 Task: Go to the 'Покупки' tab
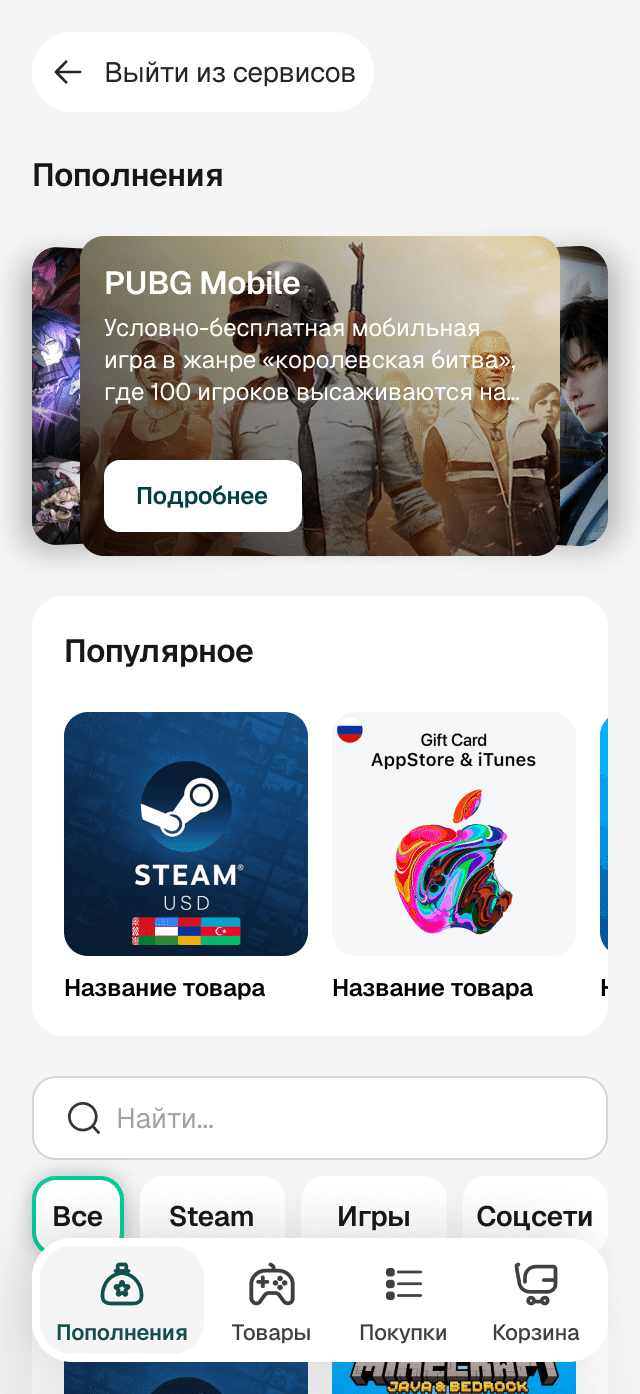(x=403, y=1300)
